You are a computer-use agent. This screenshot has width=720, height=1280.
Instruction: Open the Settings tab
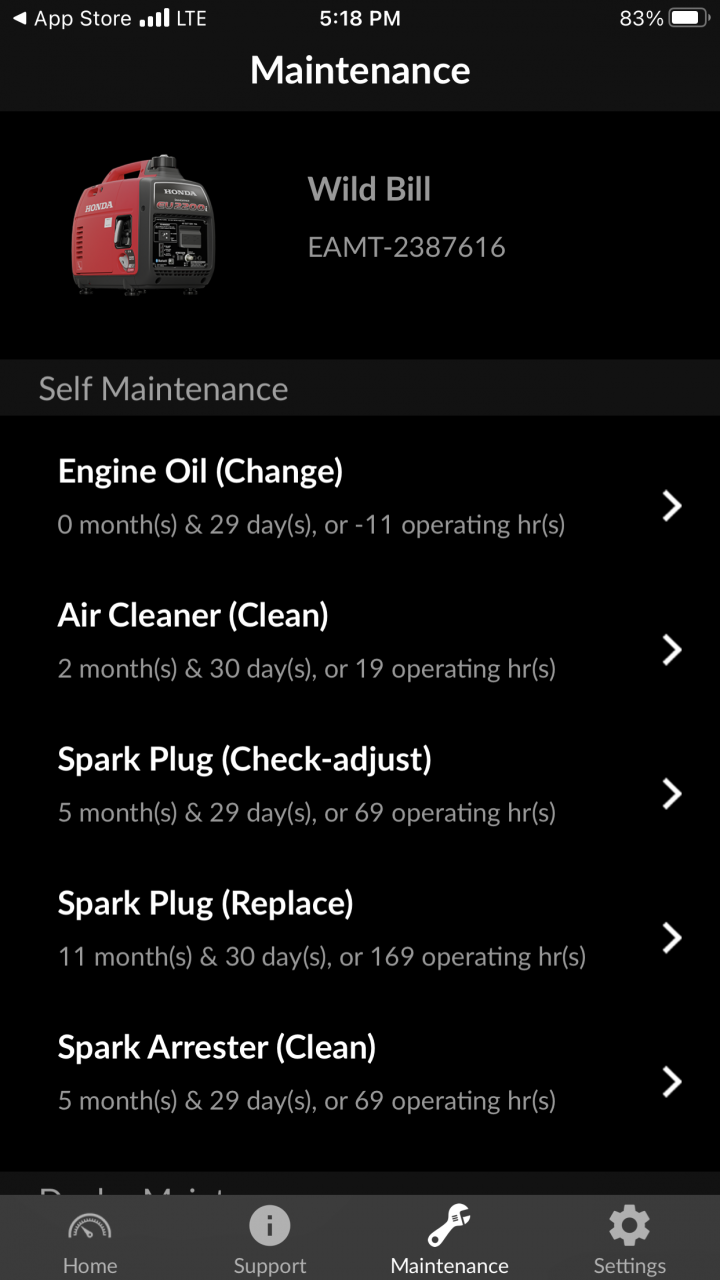coord(630,1240)
